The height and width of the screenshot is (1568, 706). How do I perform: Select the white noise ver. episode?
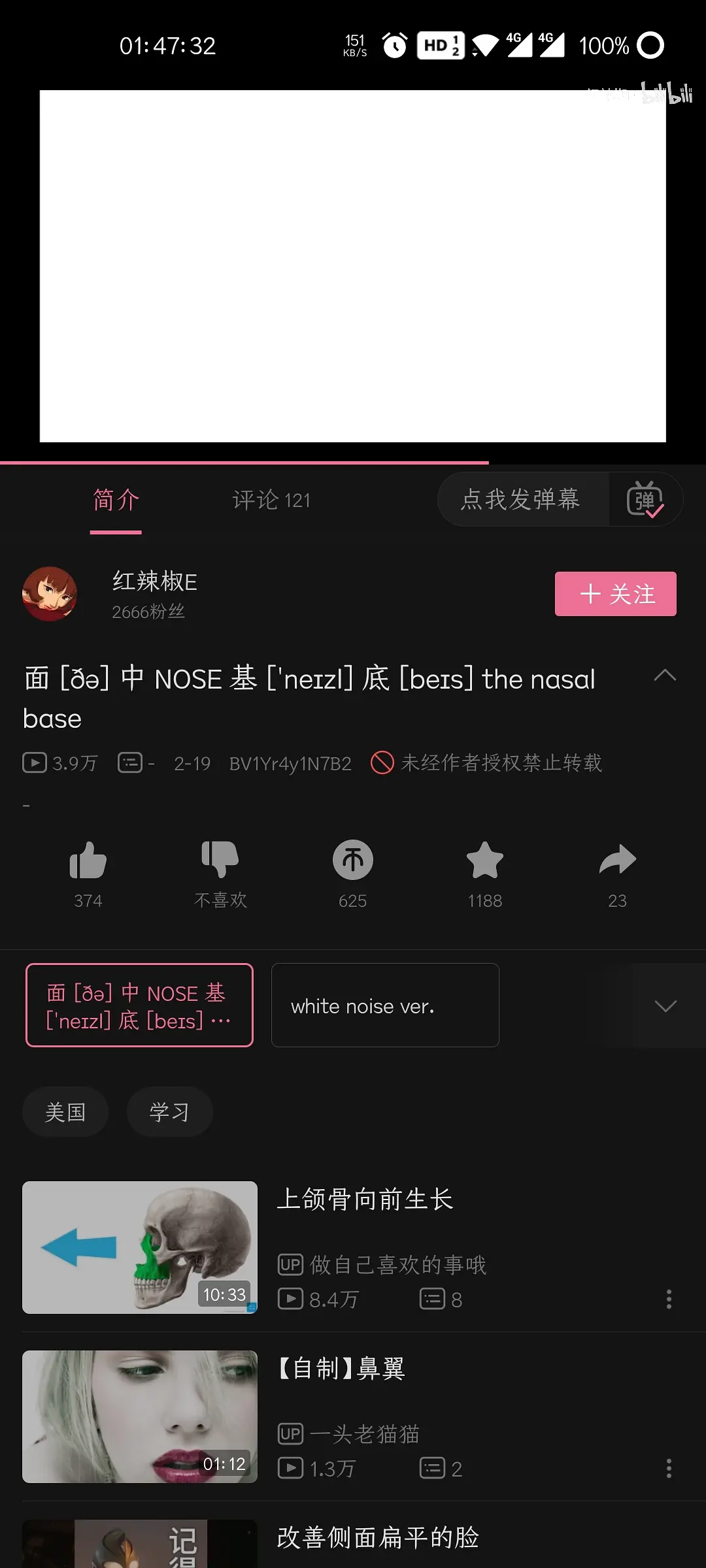tap(385, 1005)
